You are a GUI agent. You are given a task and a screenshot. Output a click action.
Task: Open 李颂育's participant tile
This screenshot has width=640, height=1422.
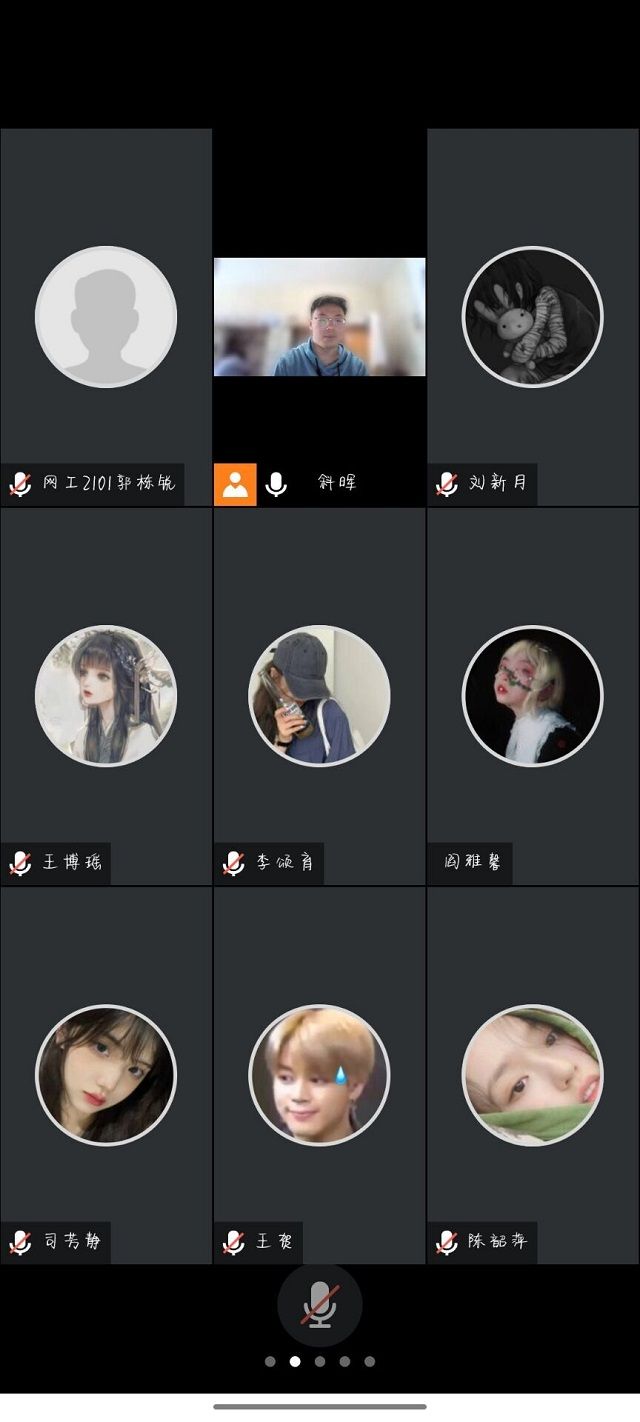point(319,696)
